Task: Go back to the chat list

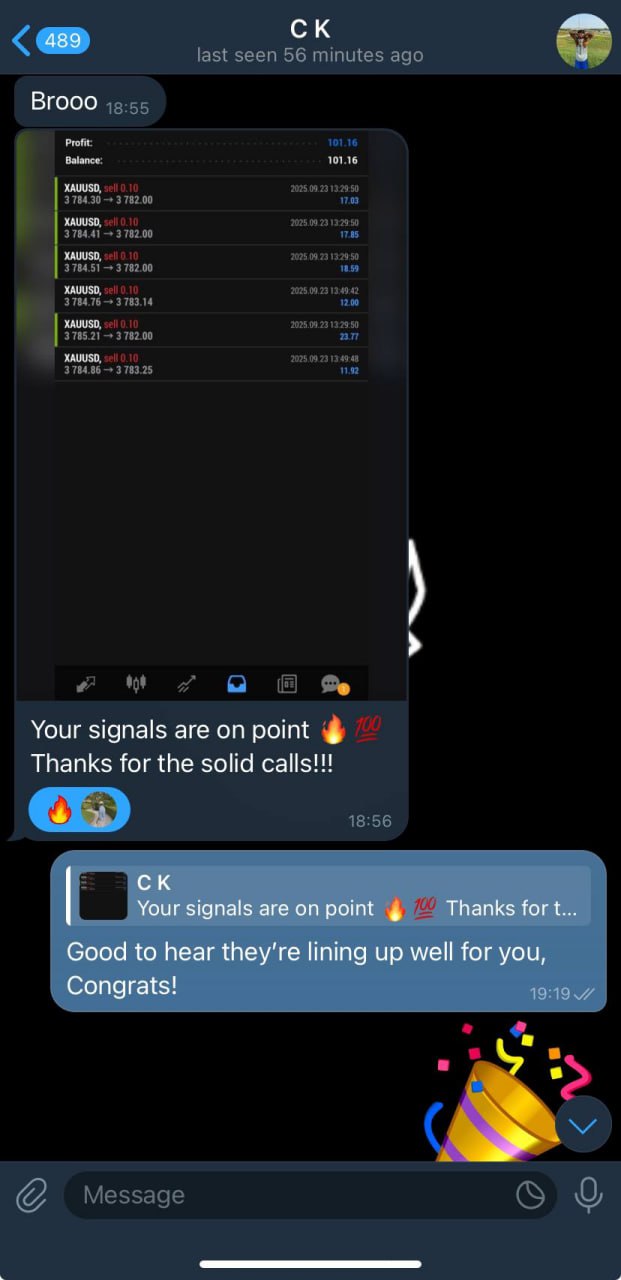Action: pyautogui.click(x=50, y=41)
